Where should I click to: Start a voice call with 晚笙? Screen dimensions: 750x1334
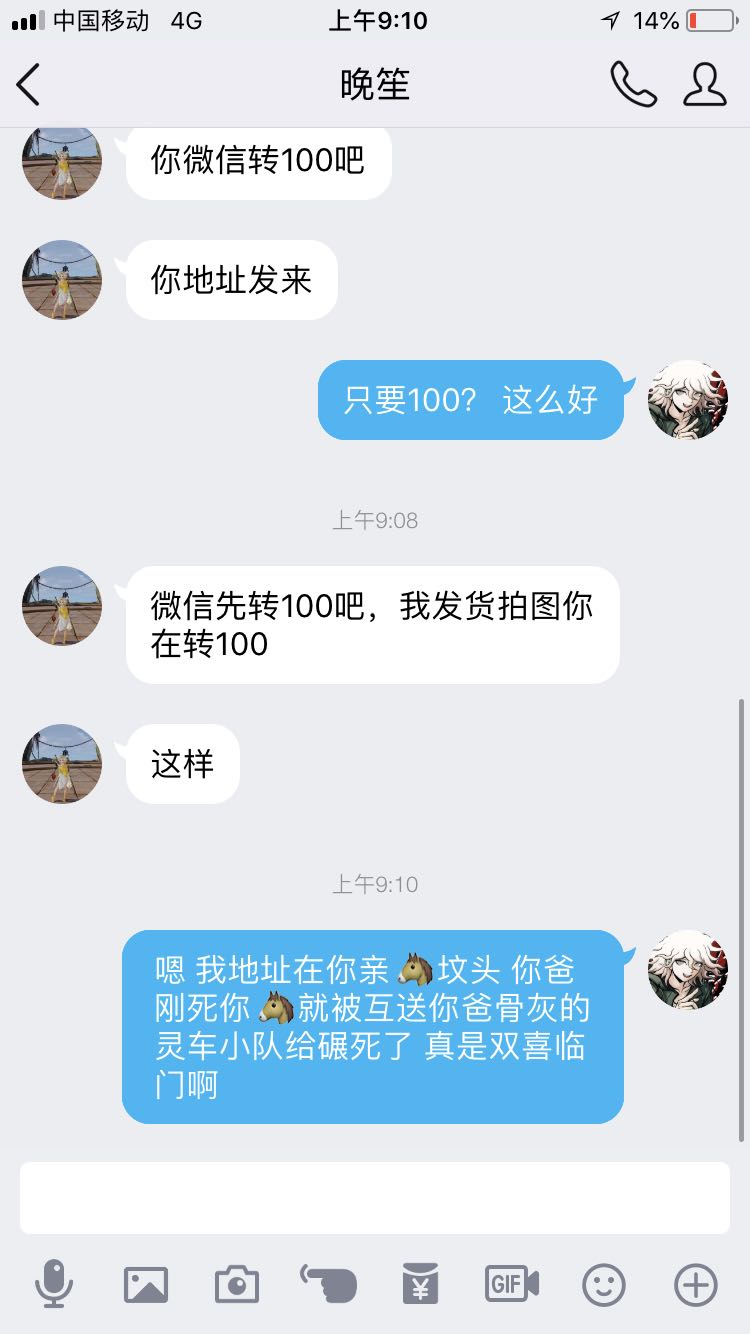(633, 84)
